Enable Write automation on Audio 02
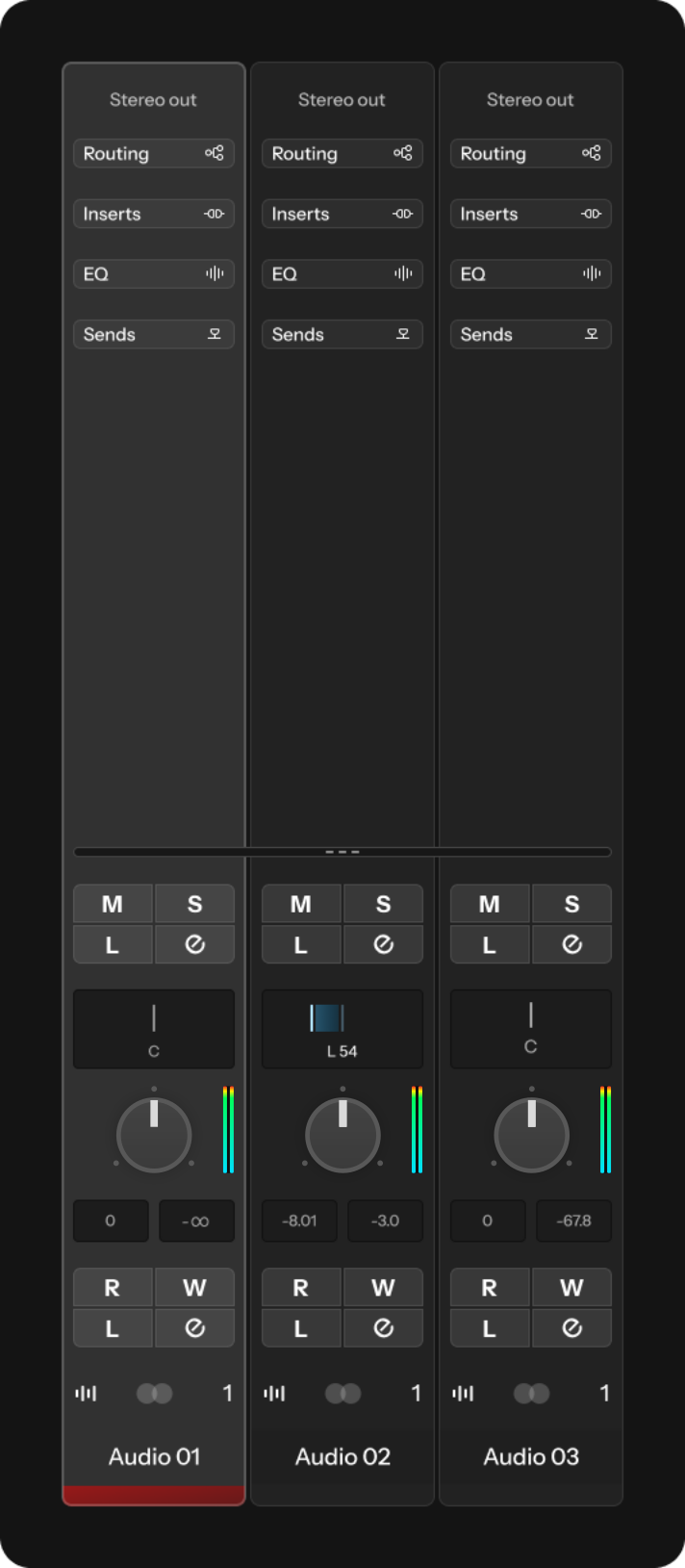 click(383, 1288)
